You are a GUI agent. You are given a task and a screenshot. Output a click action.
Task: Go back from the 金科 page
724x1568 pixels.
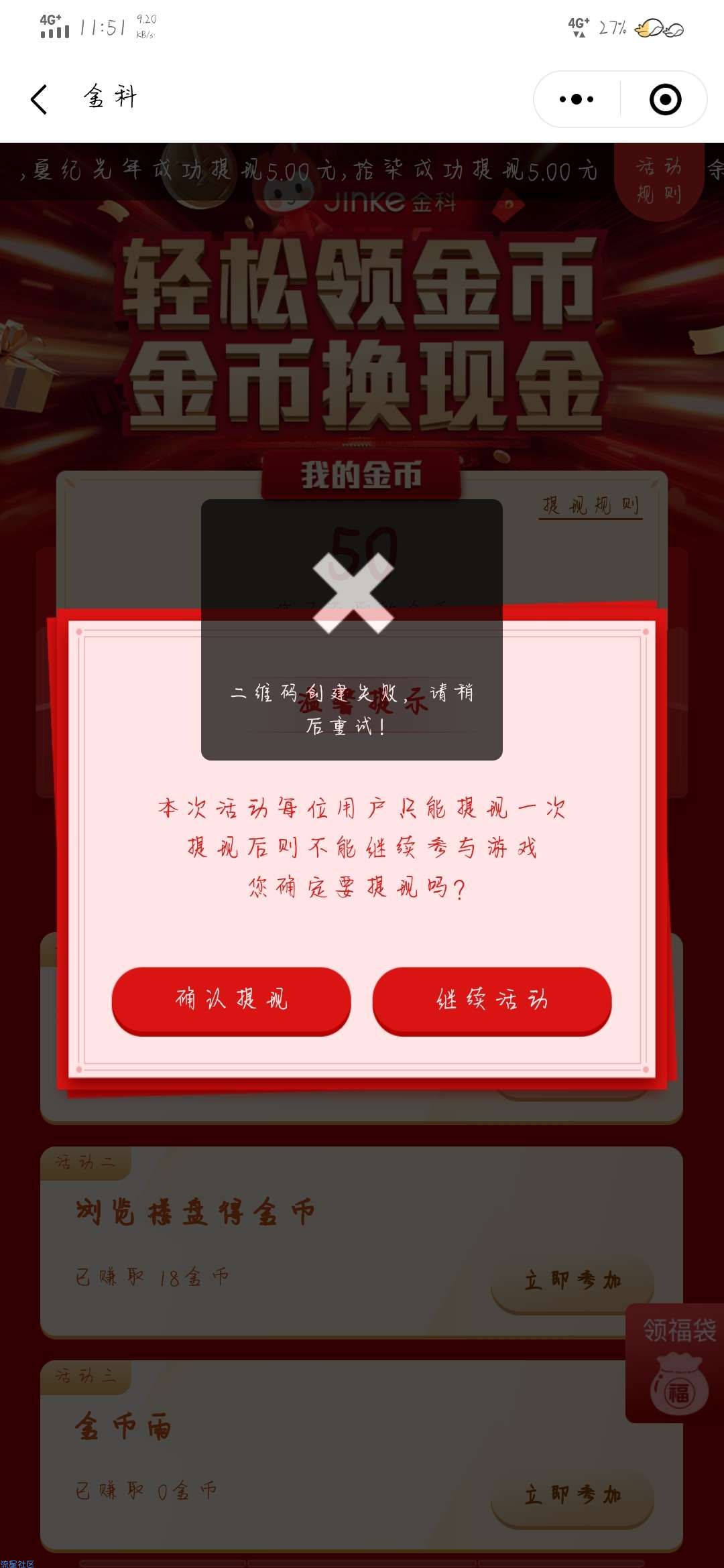[x=40, y=100]
